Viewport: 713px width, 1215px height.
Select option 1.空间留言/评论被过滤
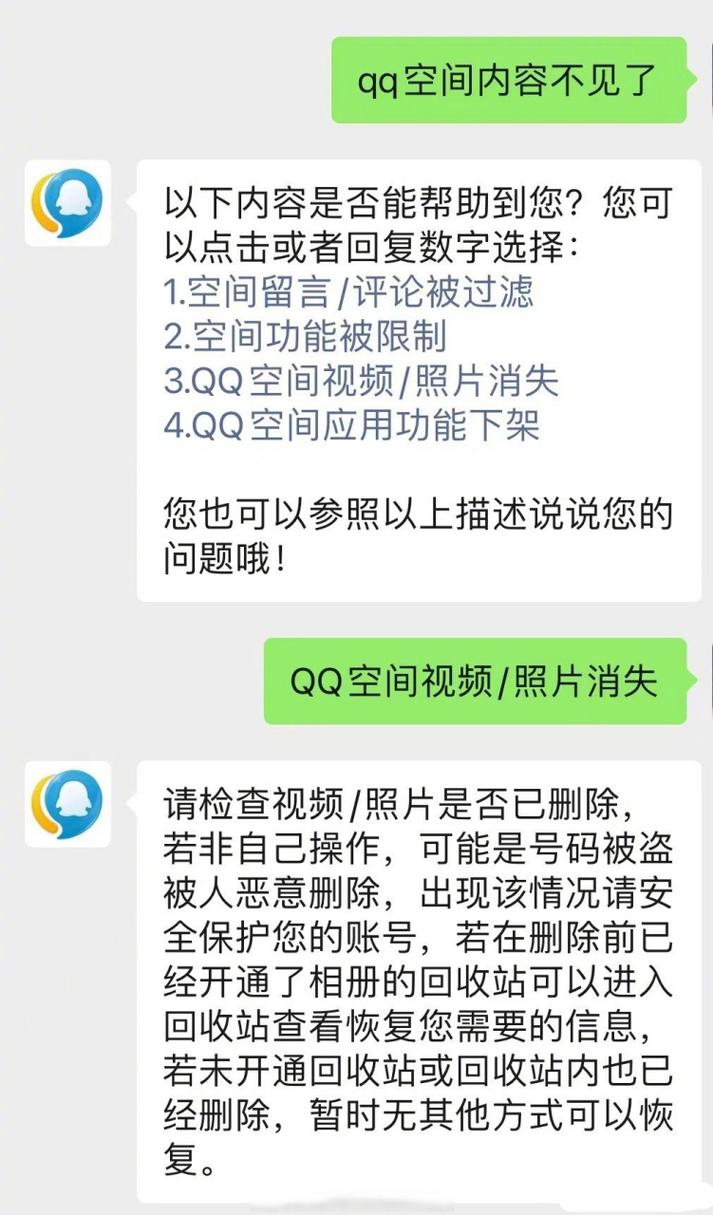348,293
